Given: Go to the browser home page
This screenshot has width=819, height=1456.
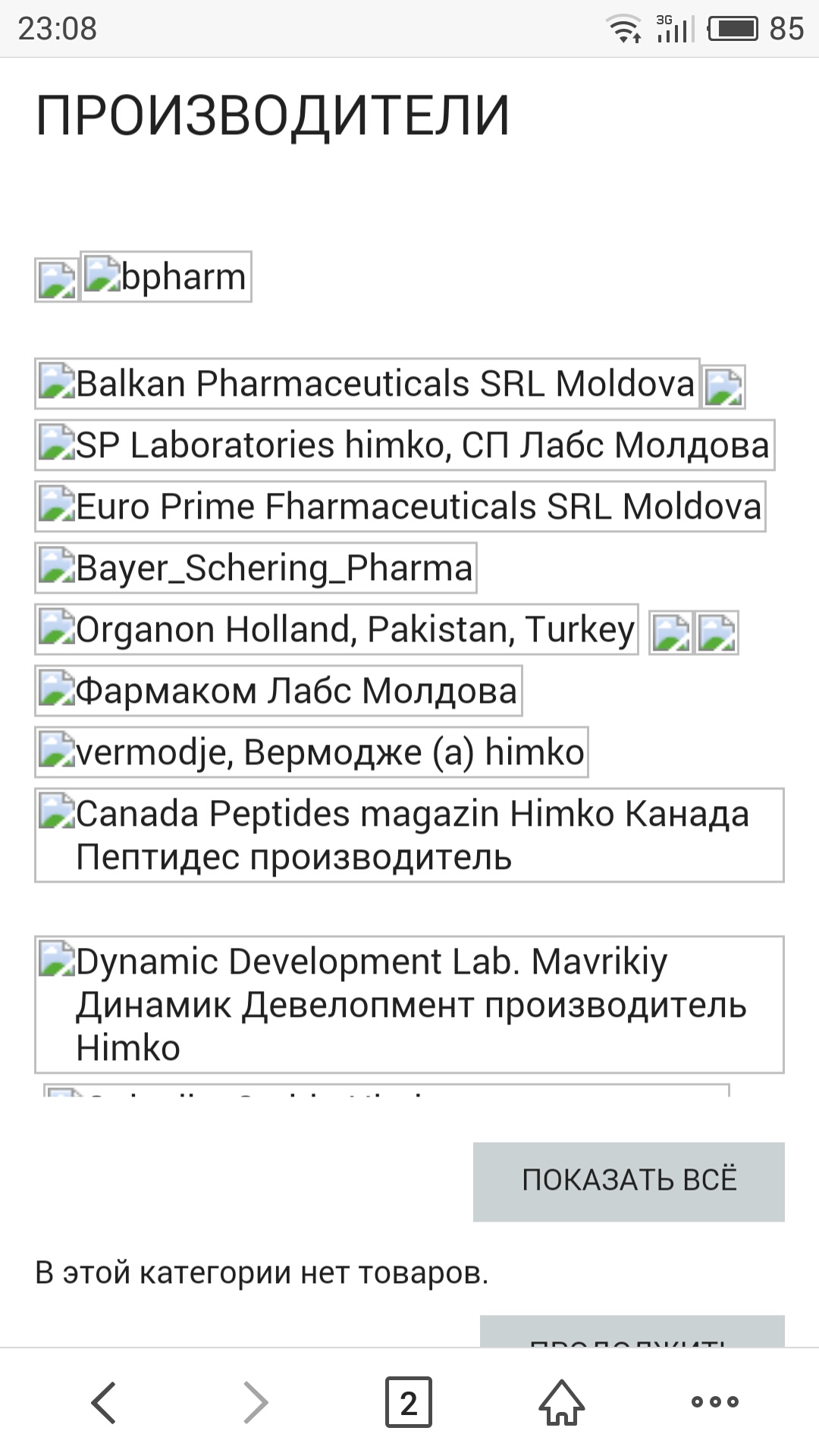Looking at the screenshot, I should point(562,1402).
